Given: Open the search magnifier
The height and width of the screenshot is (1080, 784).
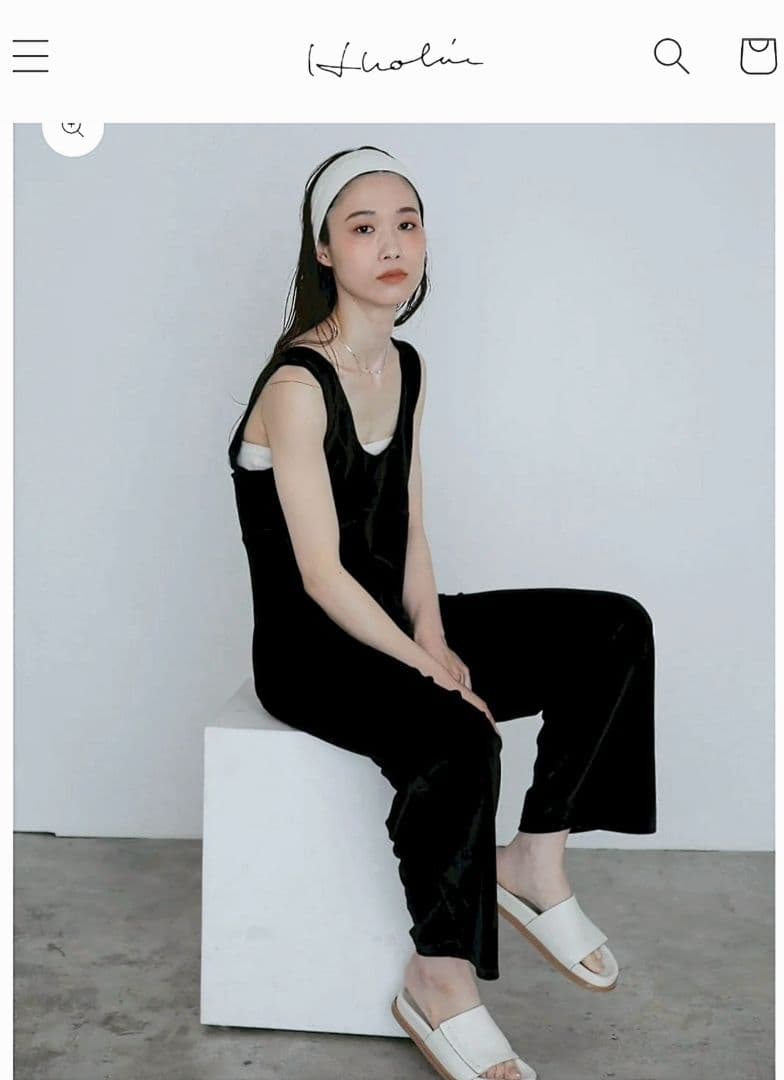Looking at the screenshot, I should point(671,56).
